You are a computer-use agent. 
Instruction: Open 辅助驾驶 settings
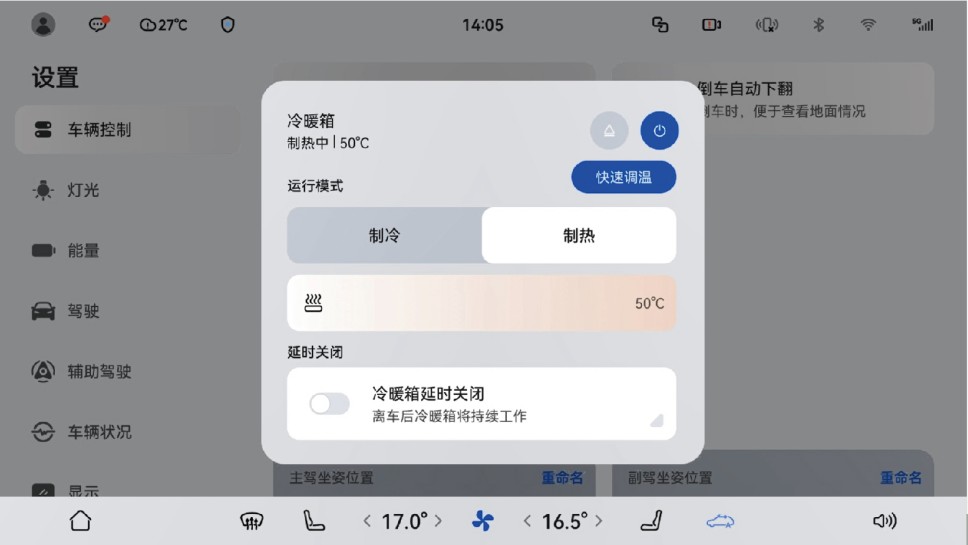pos(98,372)
